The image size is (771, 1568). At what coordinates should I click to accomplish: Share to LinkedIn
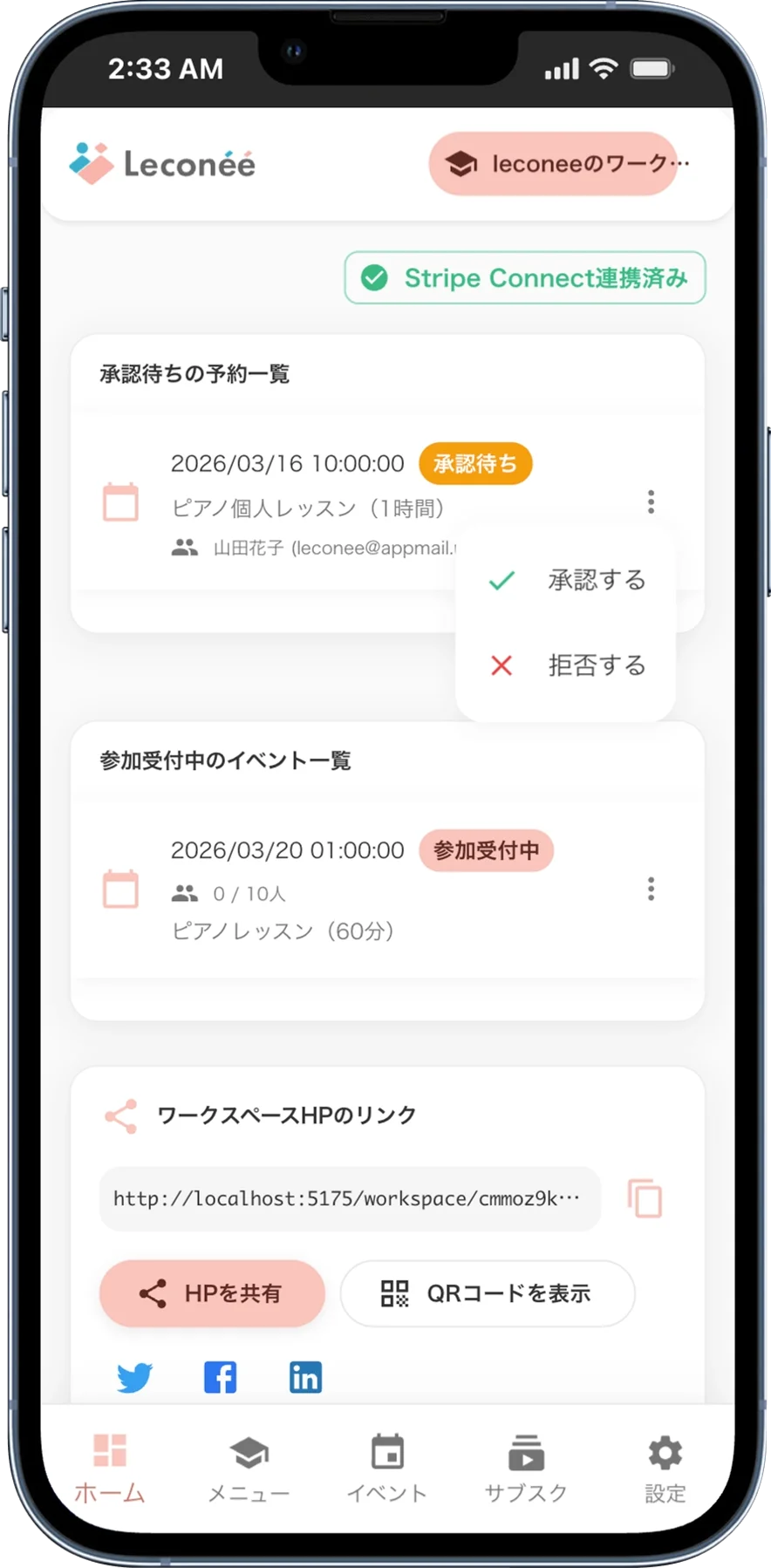pos(305,1378)
